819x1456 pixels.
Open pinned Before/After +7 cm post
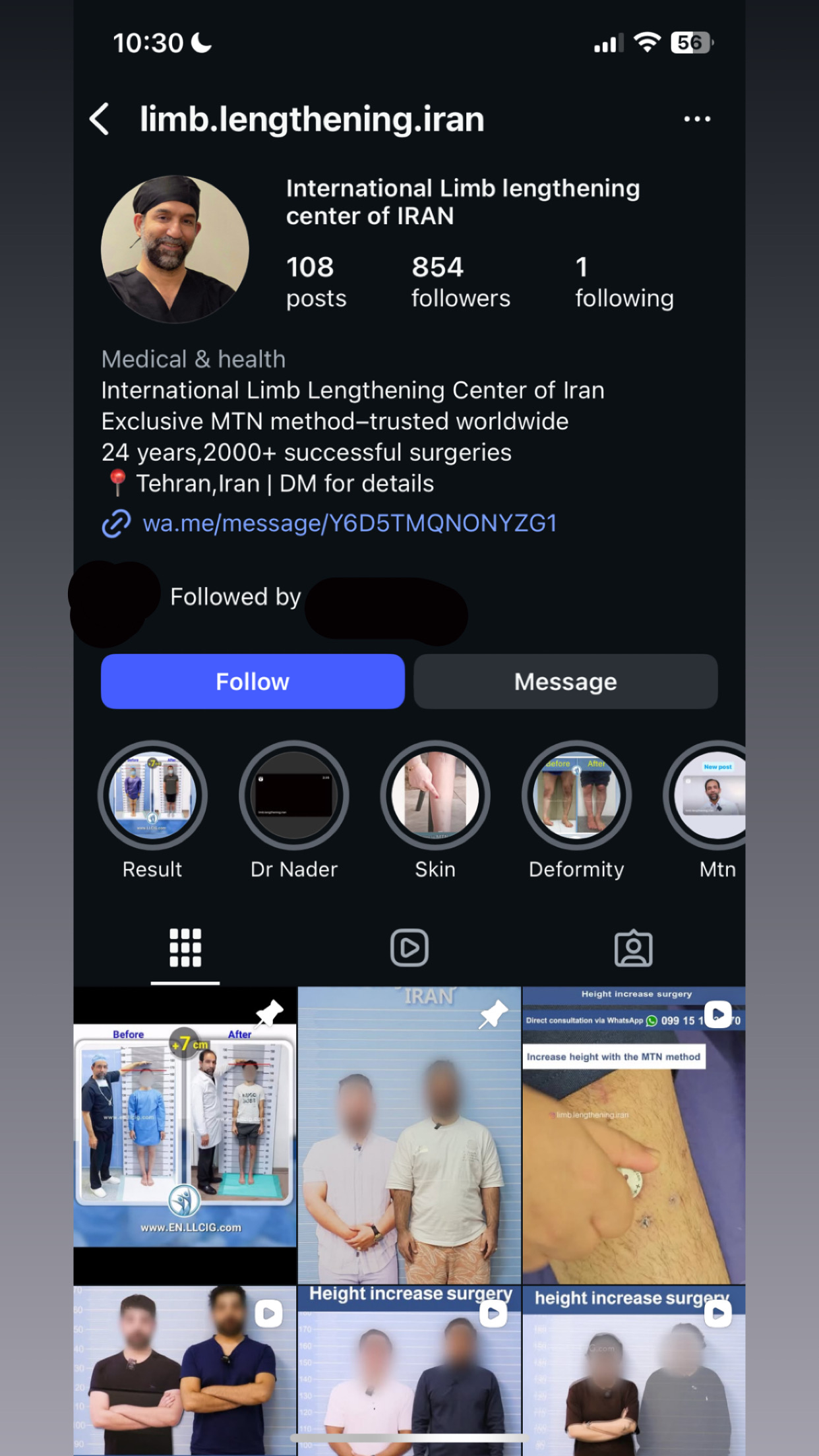185,1134
